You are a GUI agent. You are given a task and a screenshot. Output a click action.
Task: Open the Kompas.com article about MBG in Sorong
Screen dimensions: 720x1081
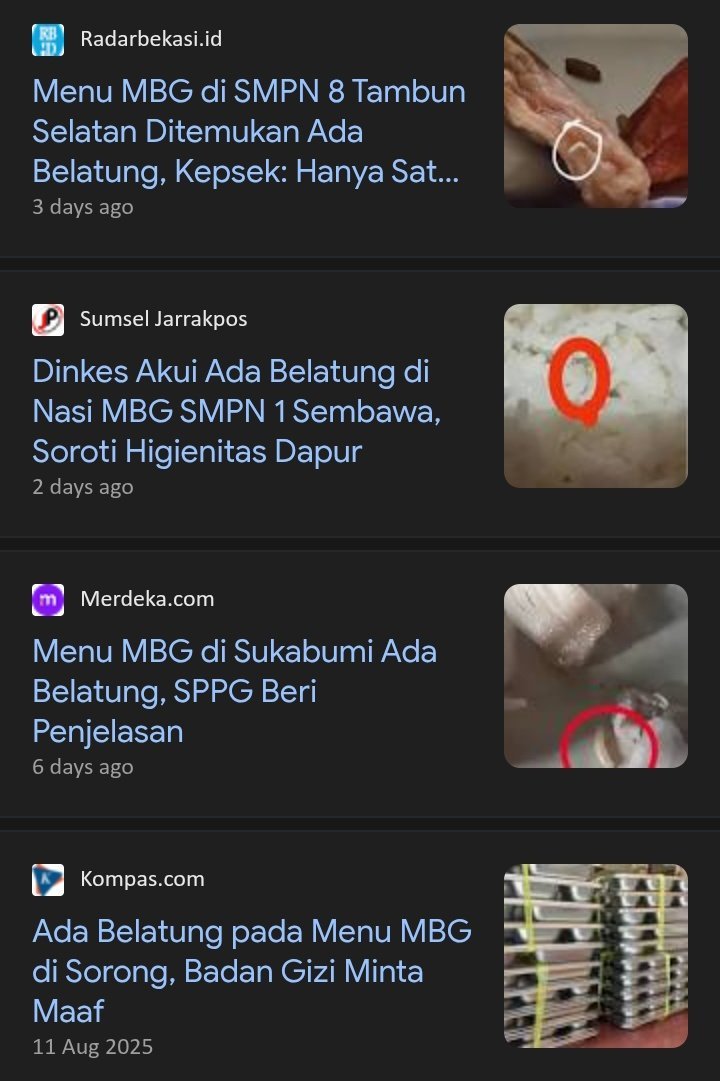[x=252, y=971]
